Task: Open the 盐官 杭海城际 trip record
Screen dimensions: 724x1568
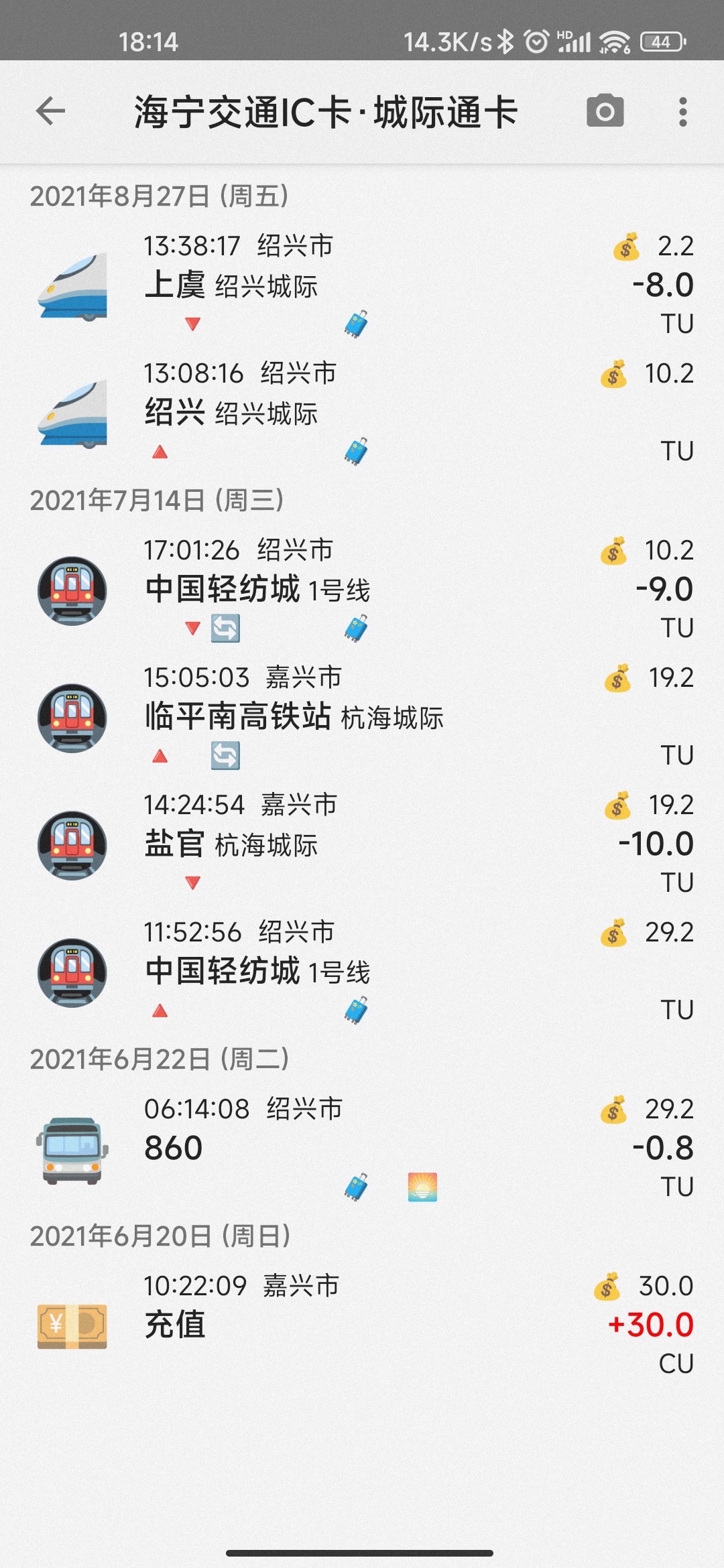Action: tap(362, 844)
